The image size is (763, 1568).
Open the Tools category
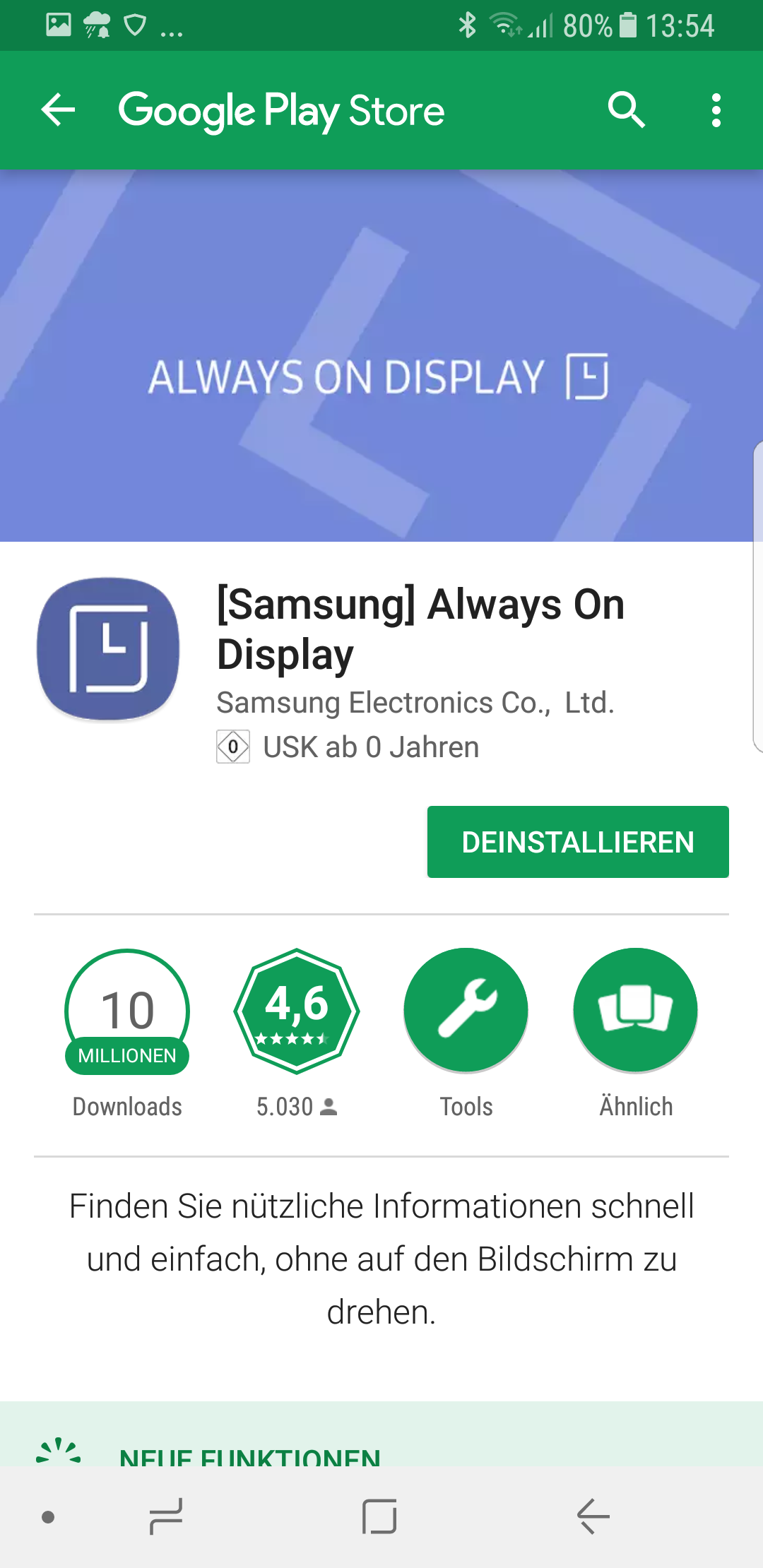[x=466, y=1011]
